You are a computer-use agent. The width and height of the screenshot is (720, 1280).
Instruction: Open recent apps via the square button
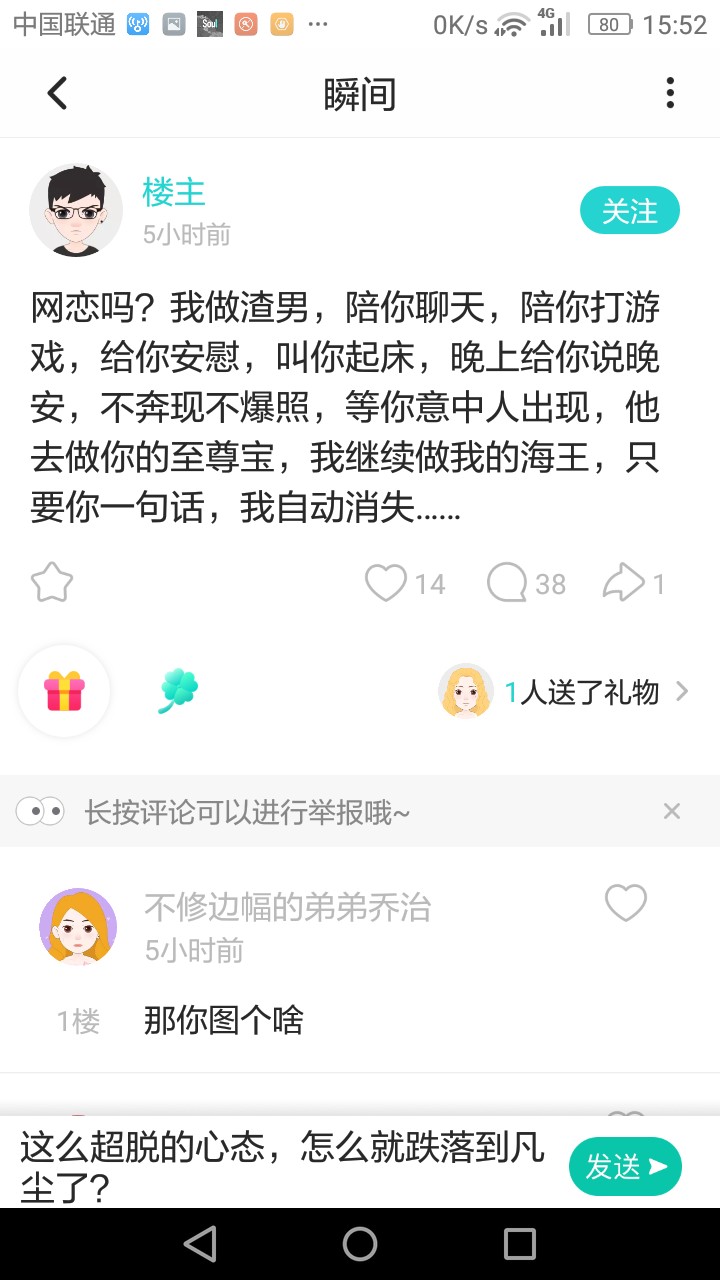pos(519,1244)
